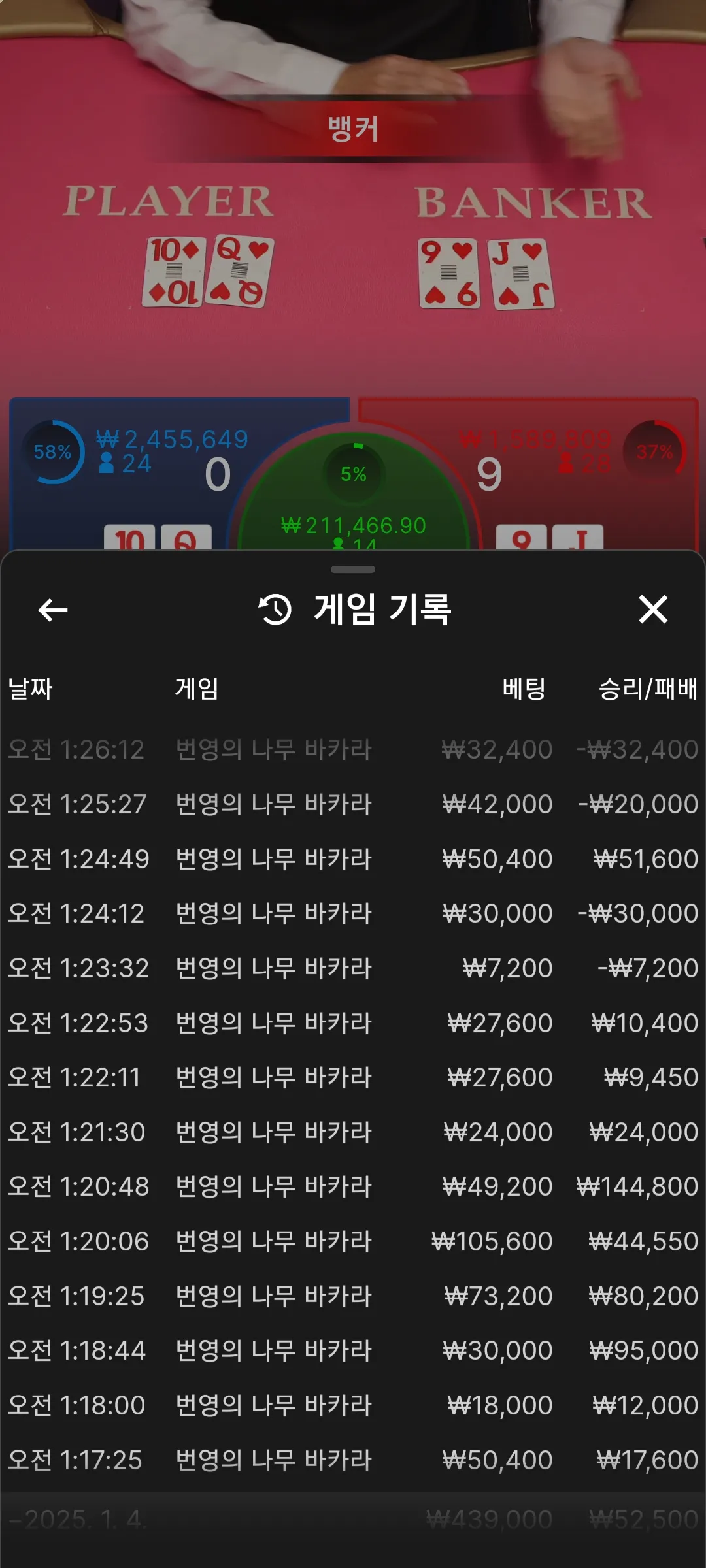
Task: Open the 오전 1:20:06 game record
Action: coord(353,1241)
